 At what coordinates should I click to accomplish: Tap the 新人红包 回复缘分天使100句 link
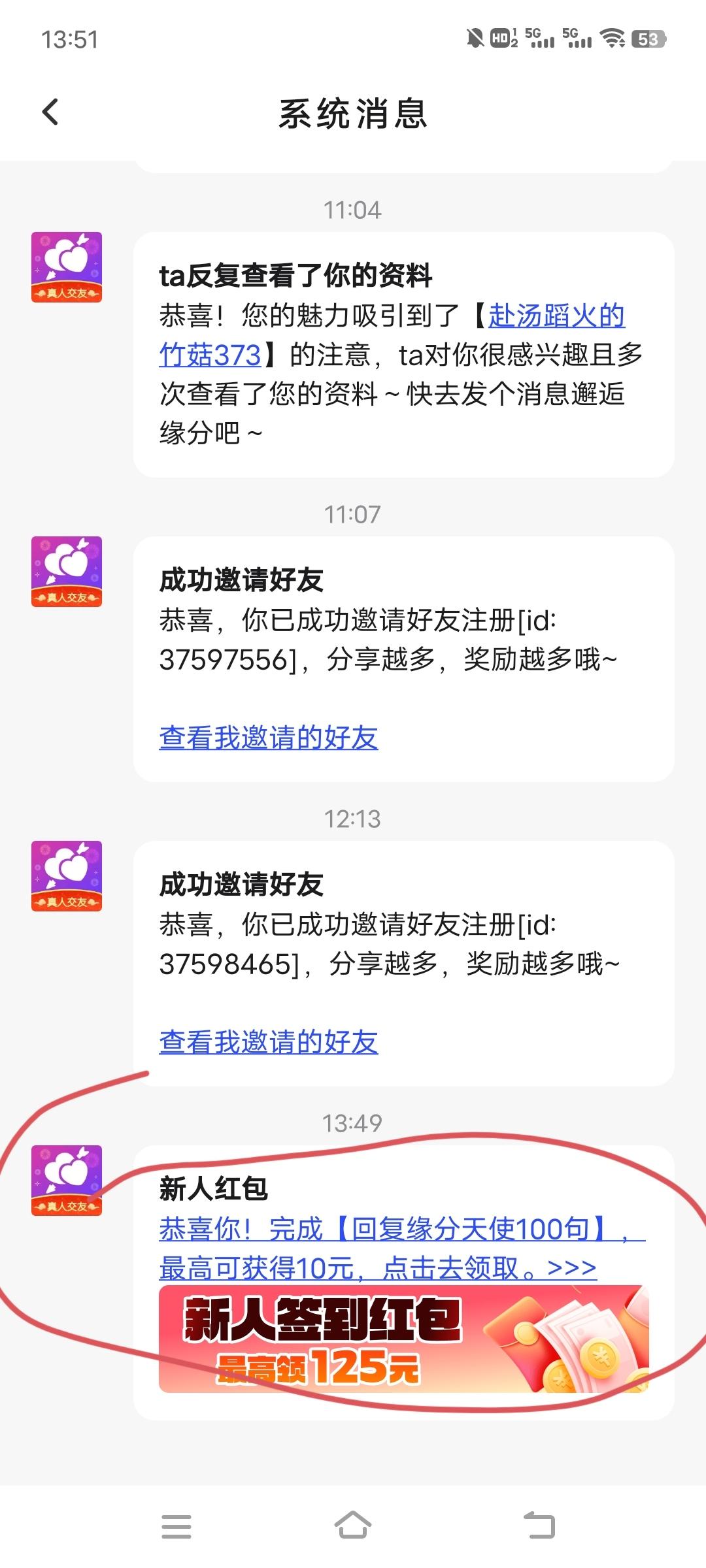point(402,1249)
